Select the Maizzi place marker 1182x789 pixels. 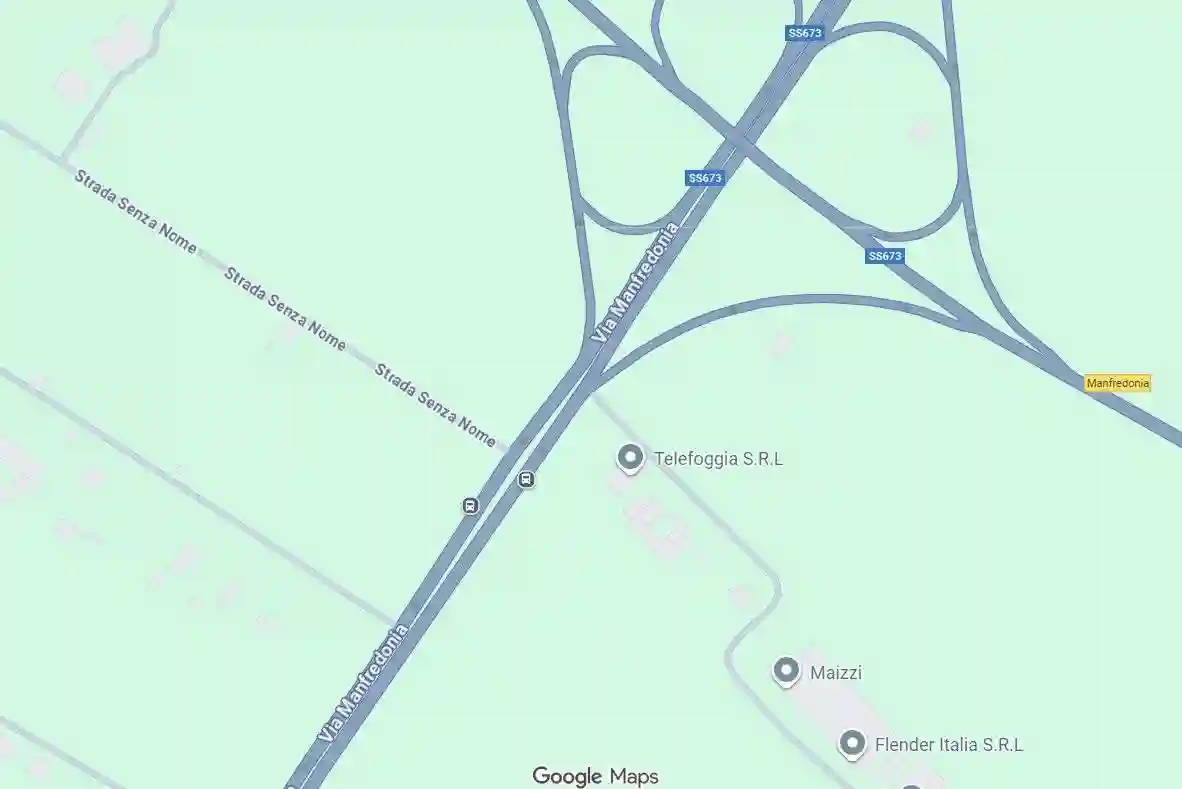(x=787, y=671)
